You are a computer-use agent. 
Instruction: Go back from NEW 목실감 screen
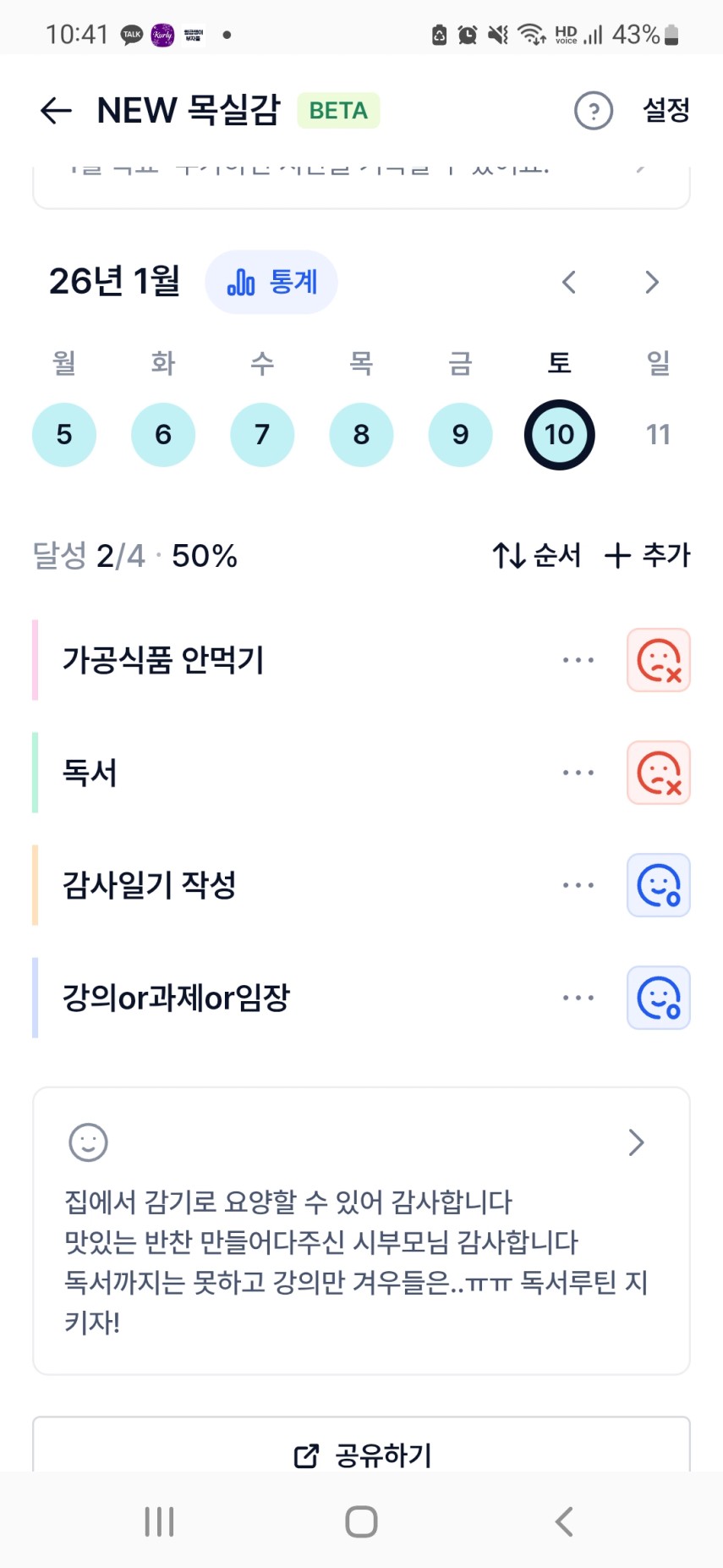[56, 111]
